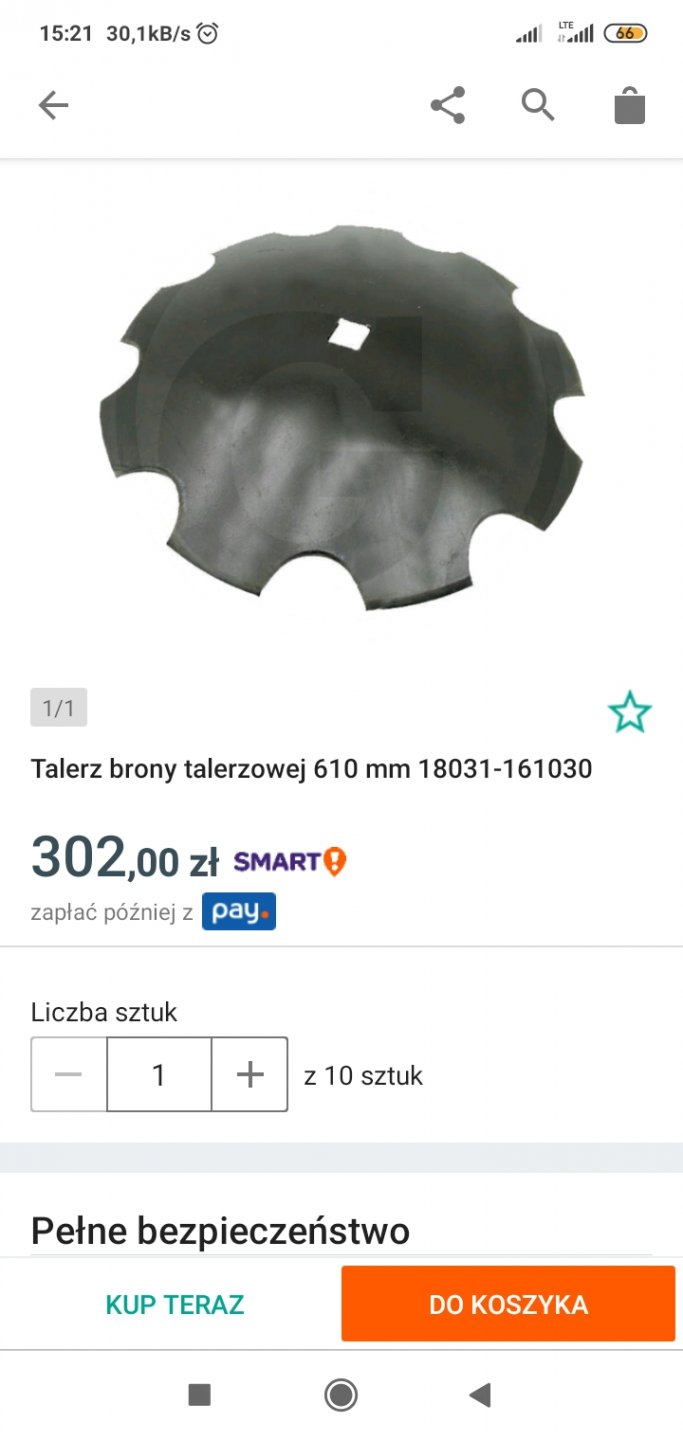Go back using the arrow icon
The height and width of the screenshot is (1440, 683).
click(x=53, y=105)
